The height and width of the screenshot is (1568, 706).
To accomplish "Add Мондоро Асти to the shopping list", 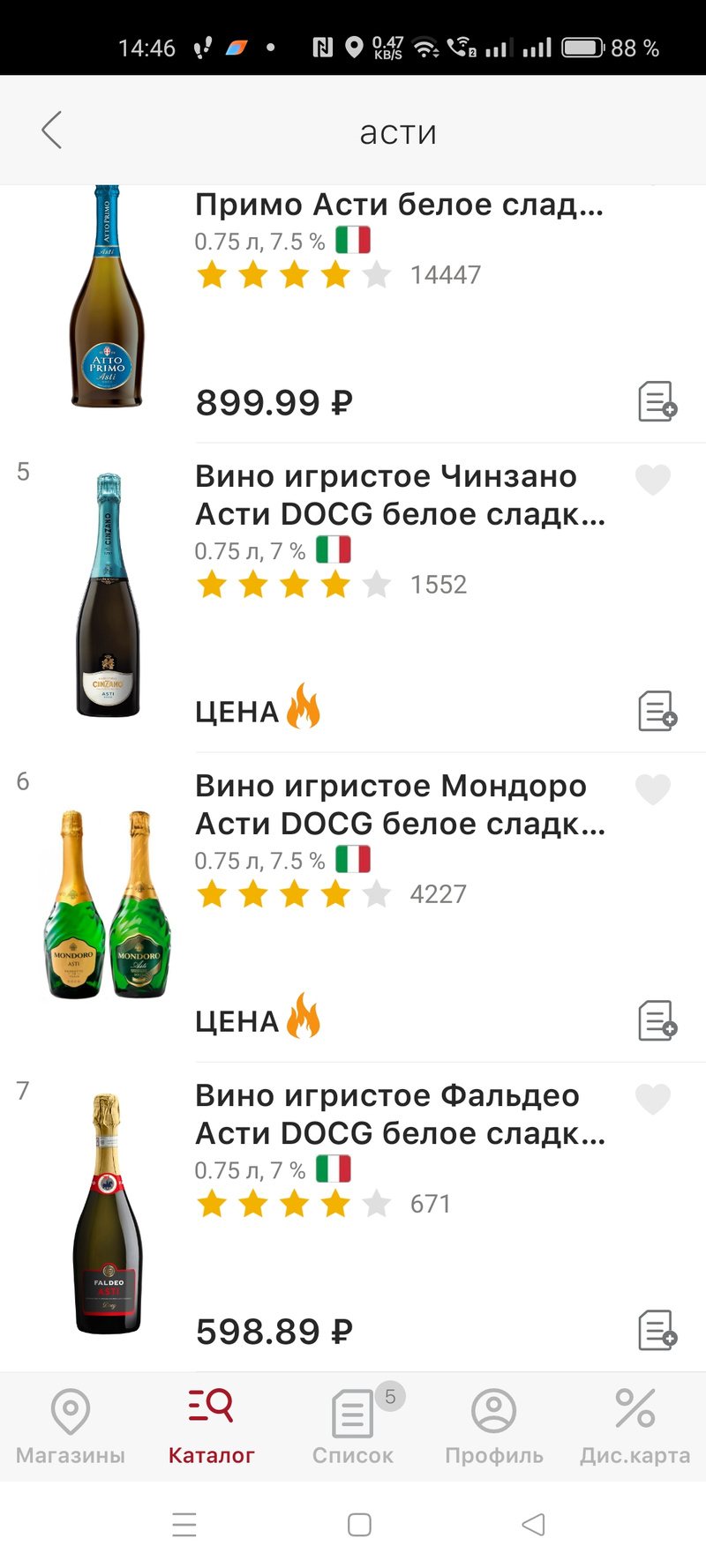I will [x=657, y=1020].
